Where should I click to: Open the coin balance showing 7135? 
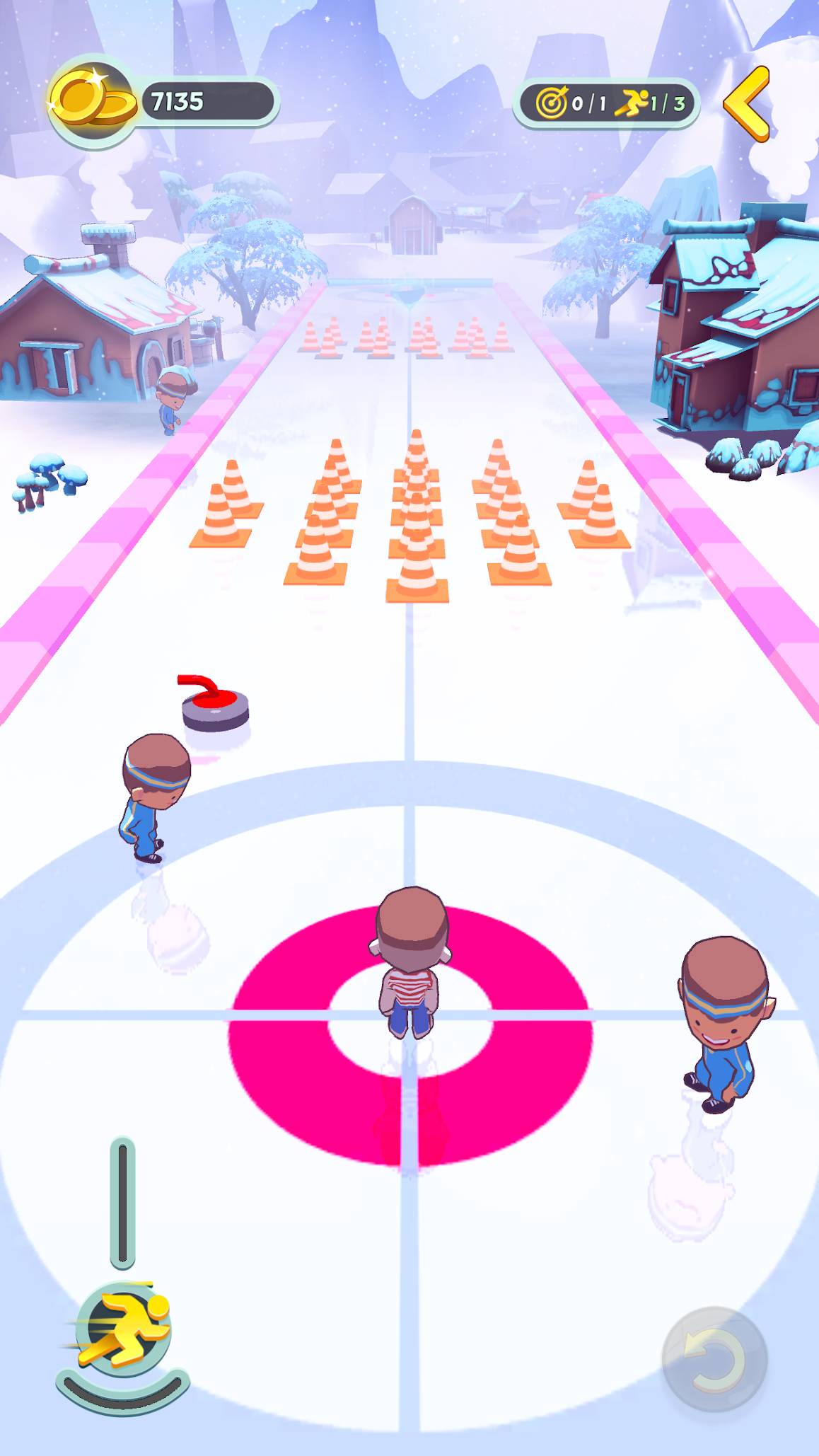(x=164, y=102)
